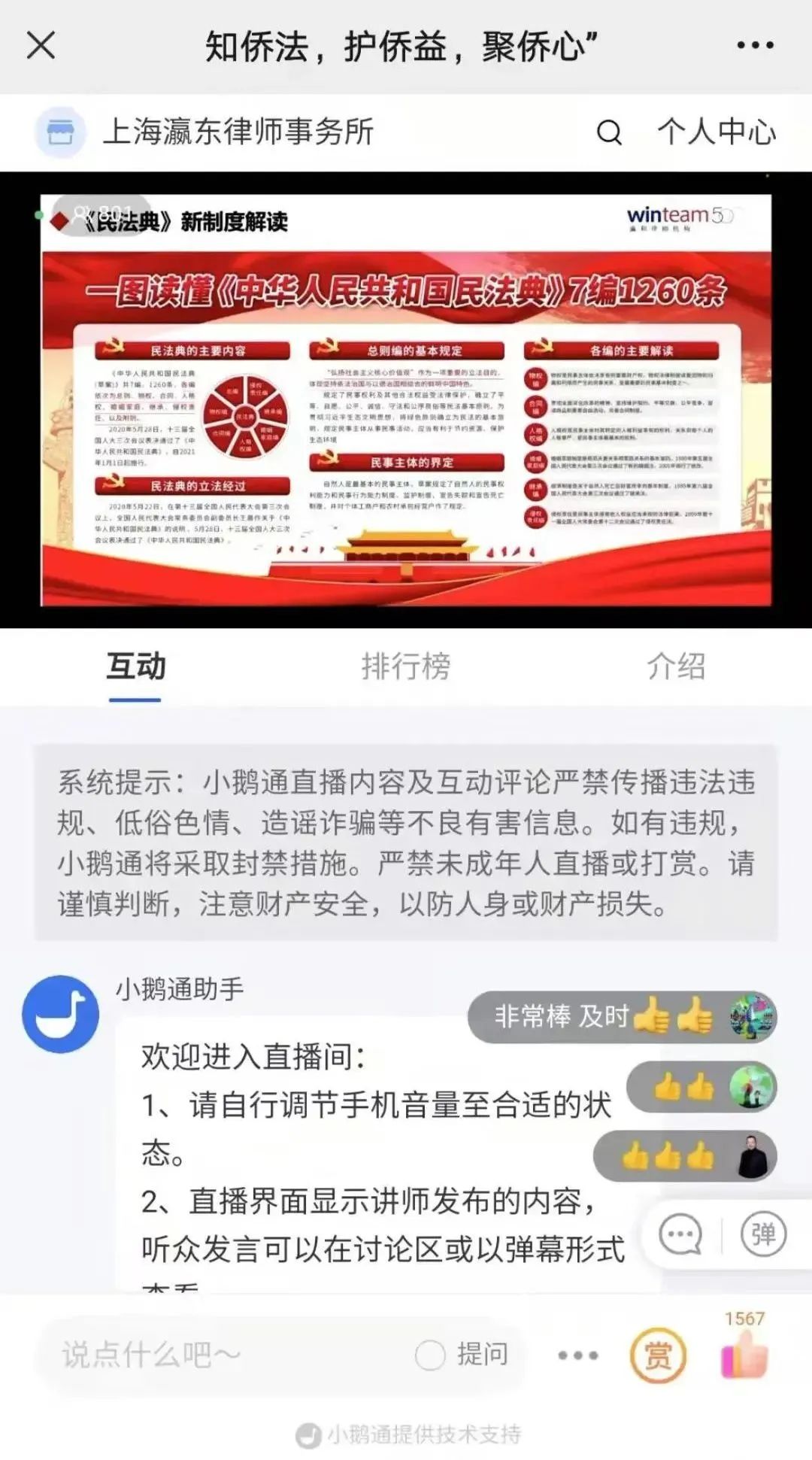The height and width of the screenshot is (1460, 812).
Task: Open more options beside the comment box
Action: pos(578,1355)
